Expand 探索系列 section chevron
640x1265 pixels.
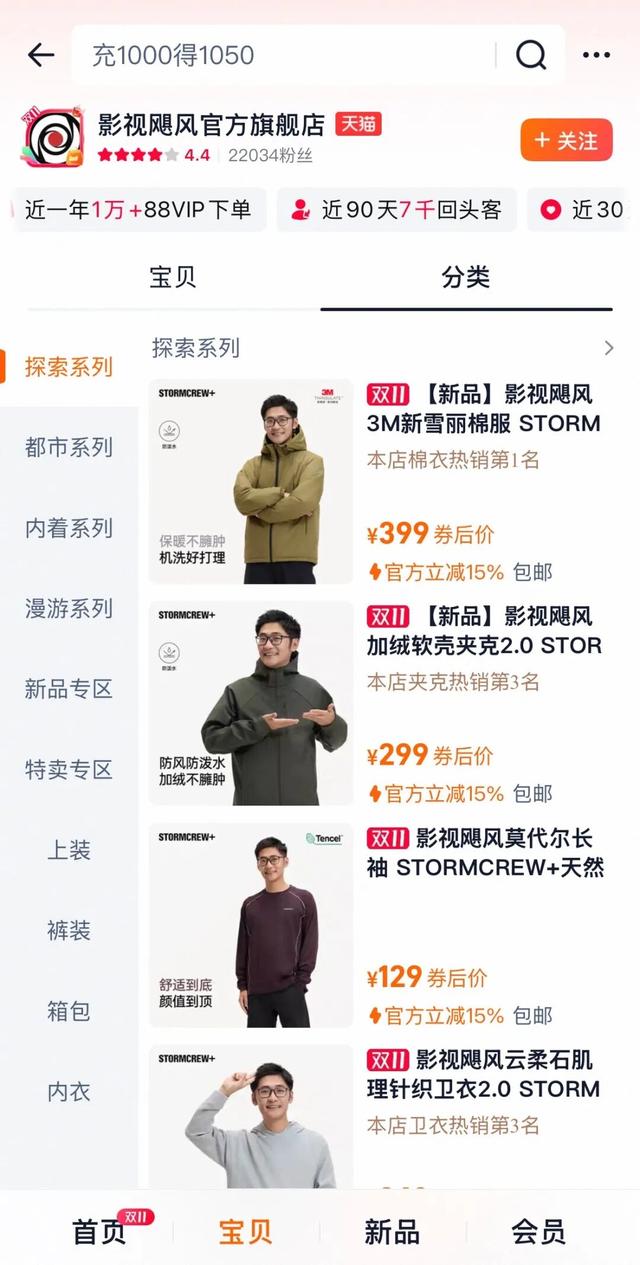pyautogui.click(x=609, y=348)
